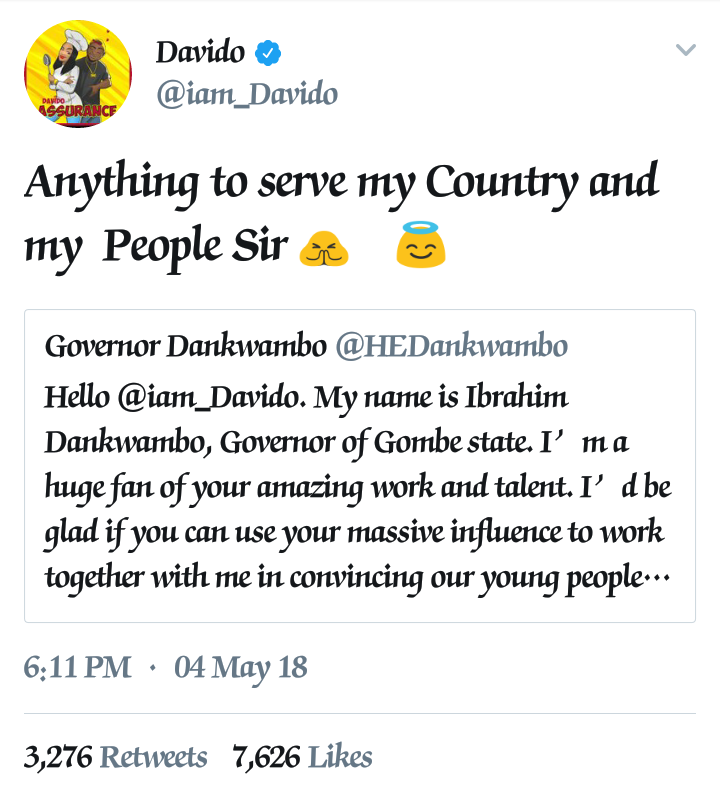Open the @iam_Davido profile handle
The height and width of the screenshot is (797, 720).
point(247,94)
